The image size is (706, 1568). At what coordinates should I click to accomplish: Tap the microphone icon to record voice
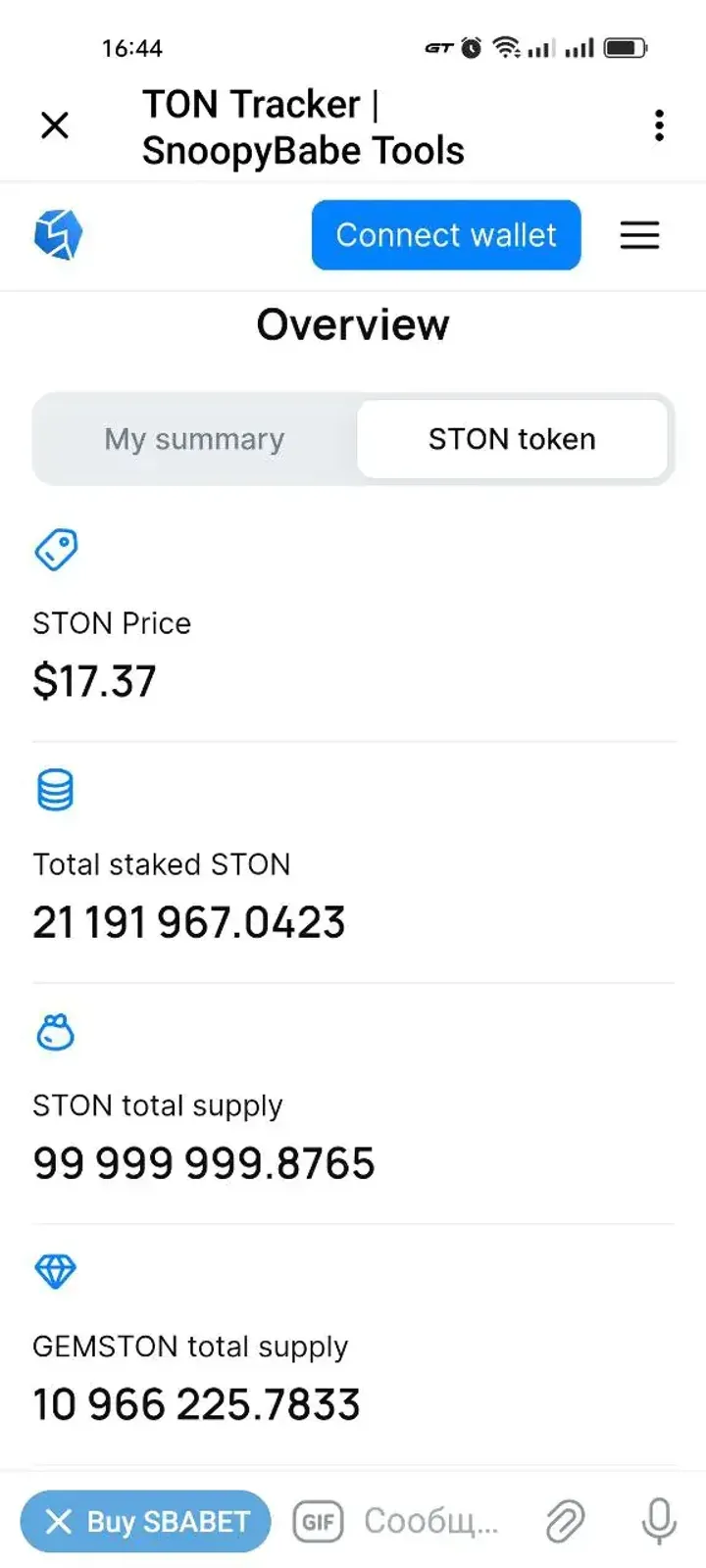659,1522
